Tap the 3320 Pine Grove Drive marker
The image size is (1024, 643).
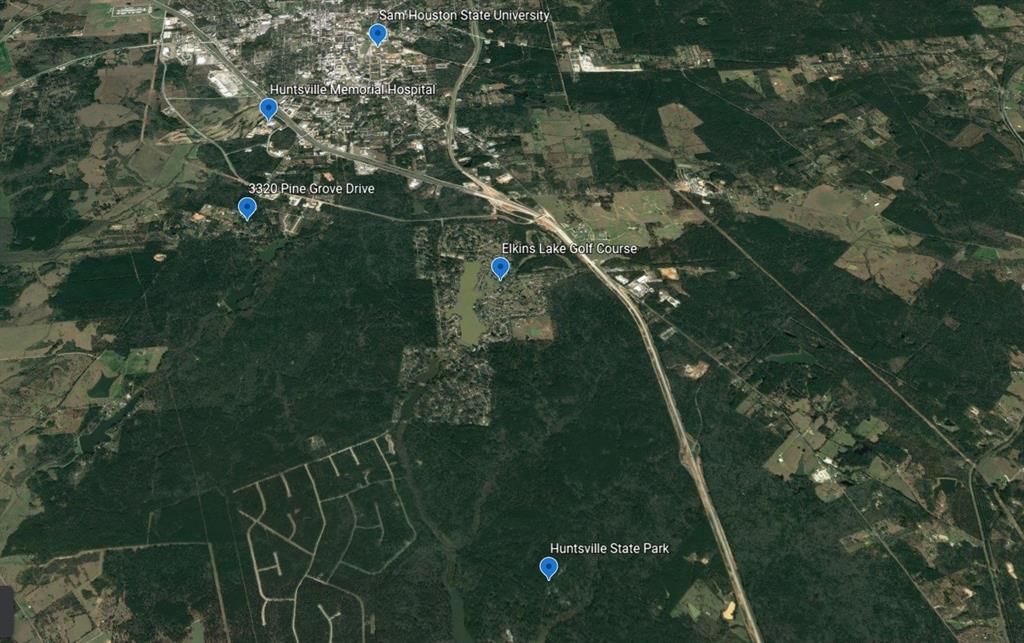click(247, 207)
